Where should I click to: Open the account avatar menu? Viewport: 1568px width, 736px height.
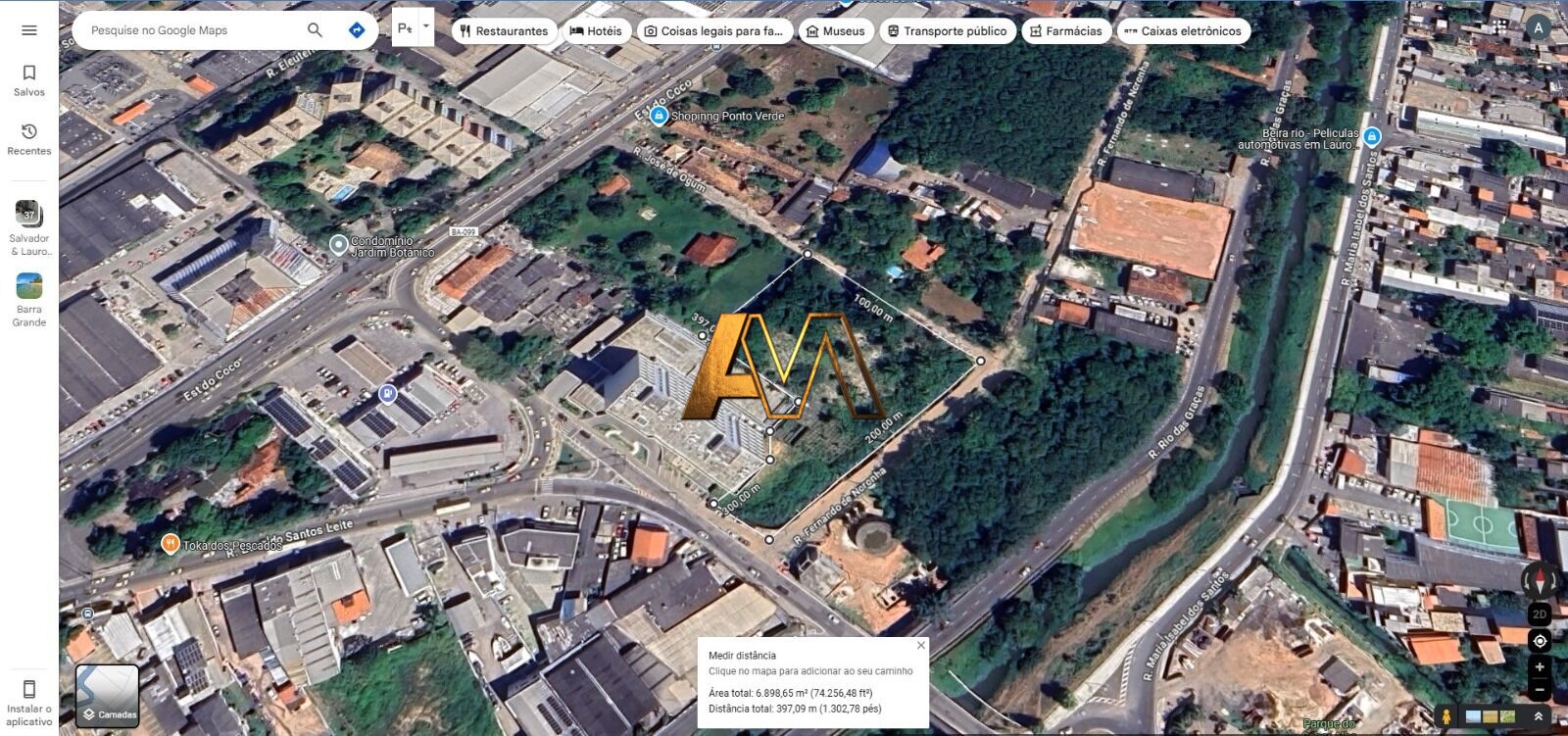pos(1538,27)
